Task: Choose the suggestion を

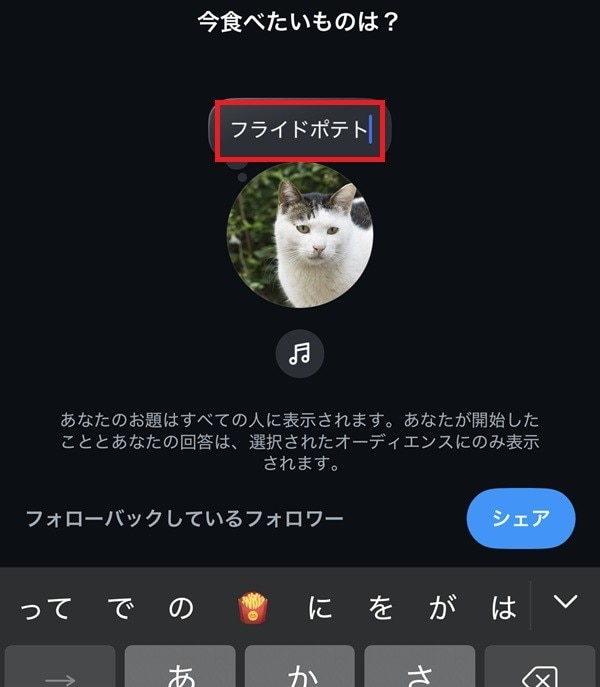Action: click(x=382, y=607)
